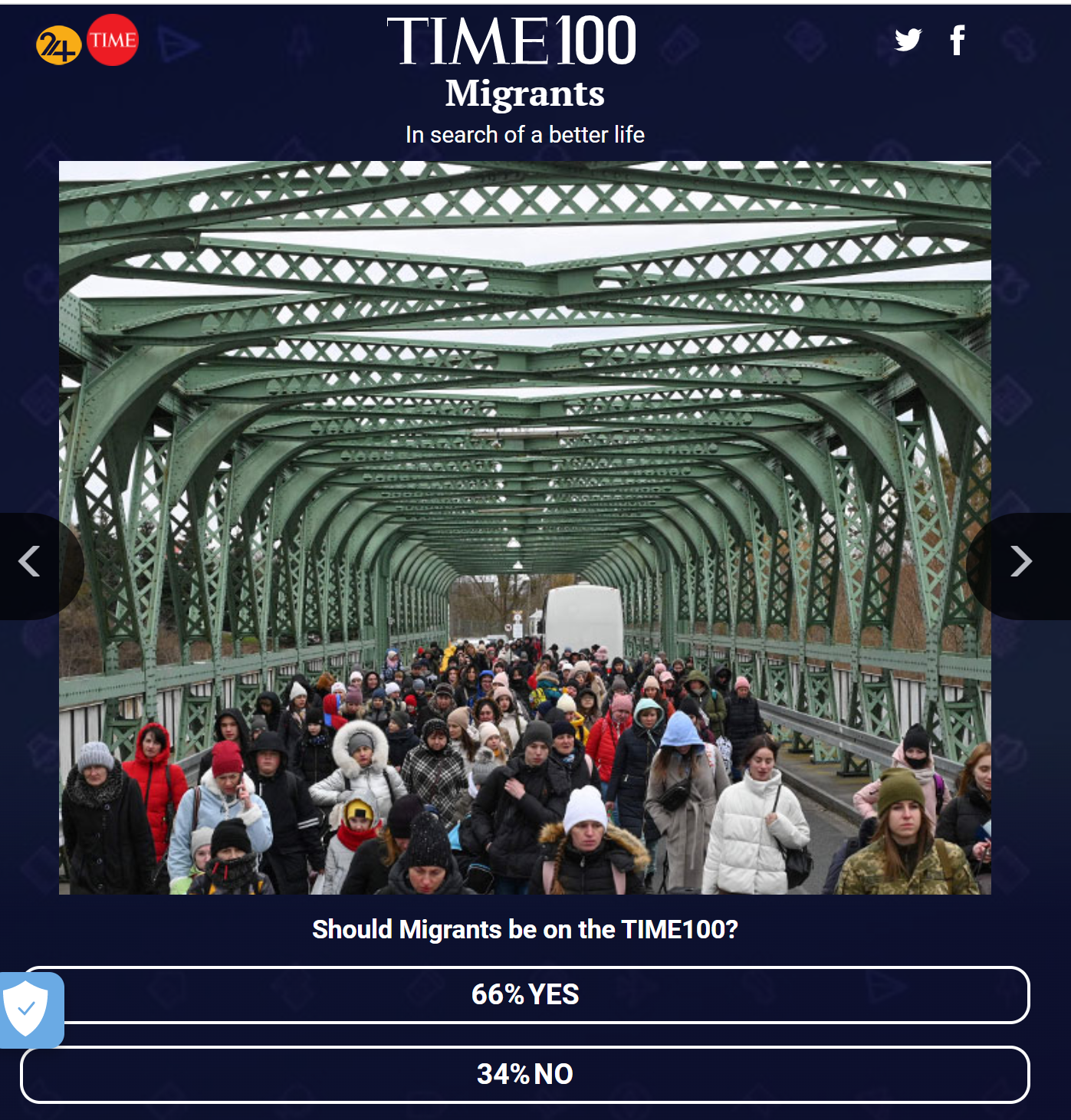This screenshot has height=1120, width=1071.
Task: Vote YES for Migrants
Action: [x=525, y=994]
